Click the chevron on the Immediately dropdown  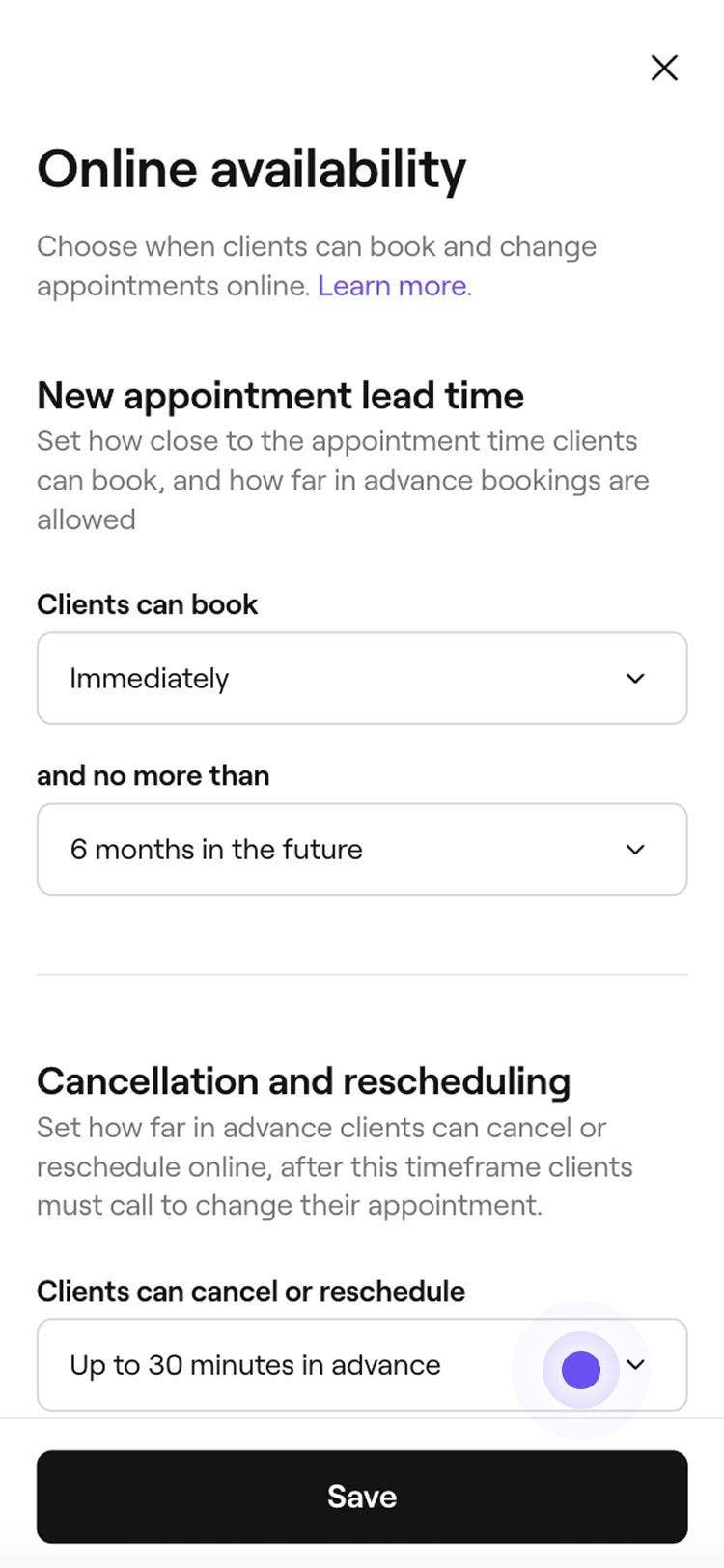pyautogui.click(x=635, y=679)
